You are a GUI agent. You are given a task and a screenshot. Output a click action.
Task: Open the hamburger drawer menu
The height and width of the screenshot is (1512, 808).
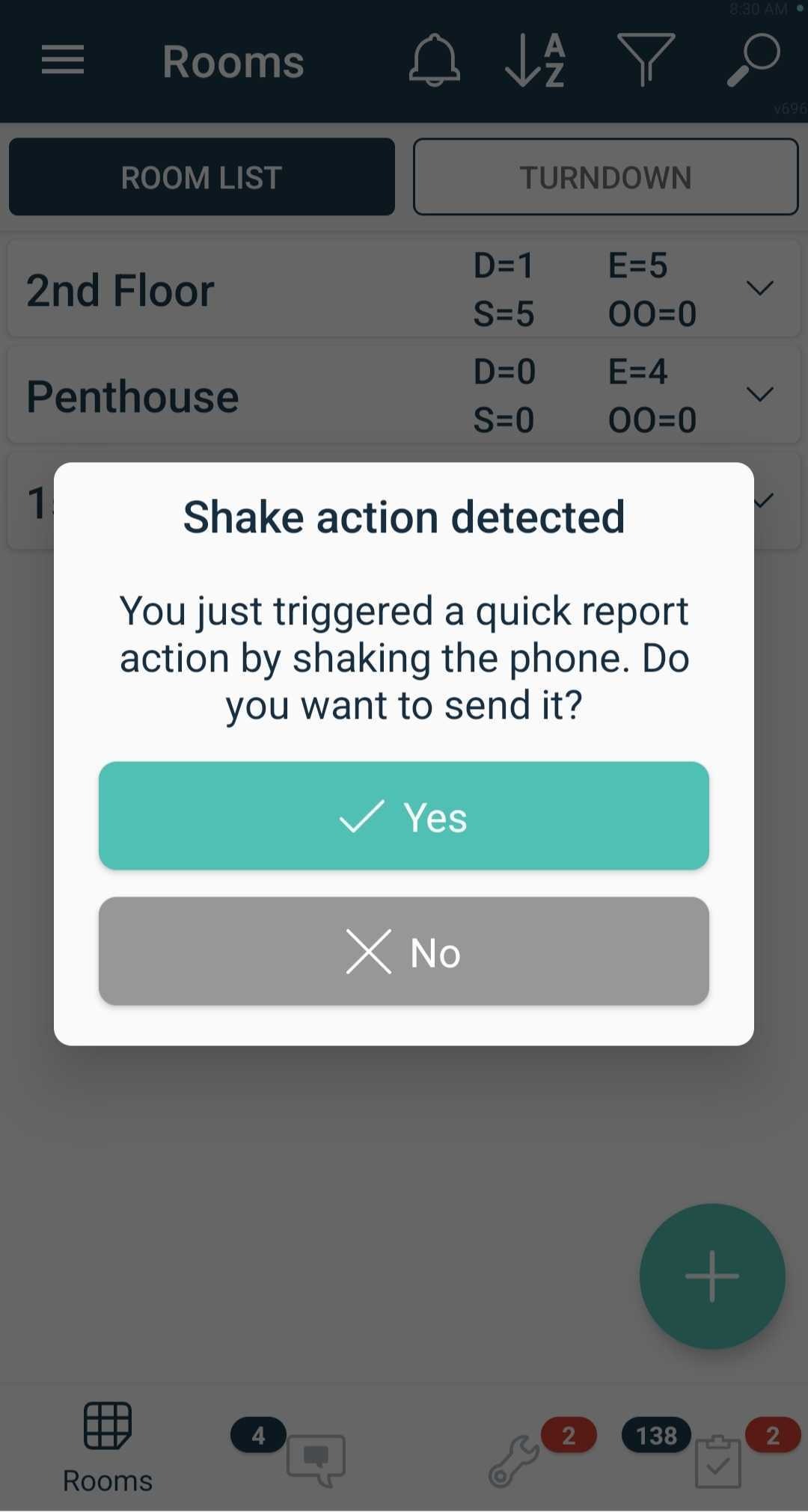[x=63, y=60]
